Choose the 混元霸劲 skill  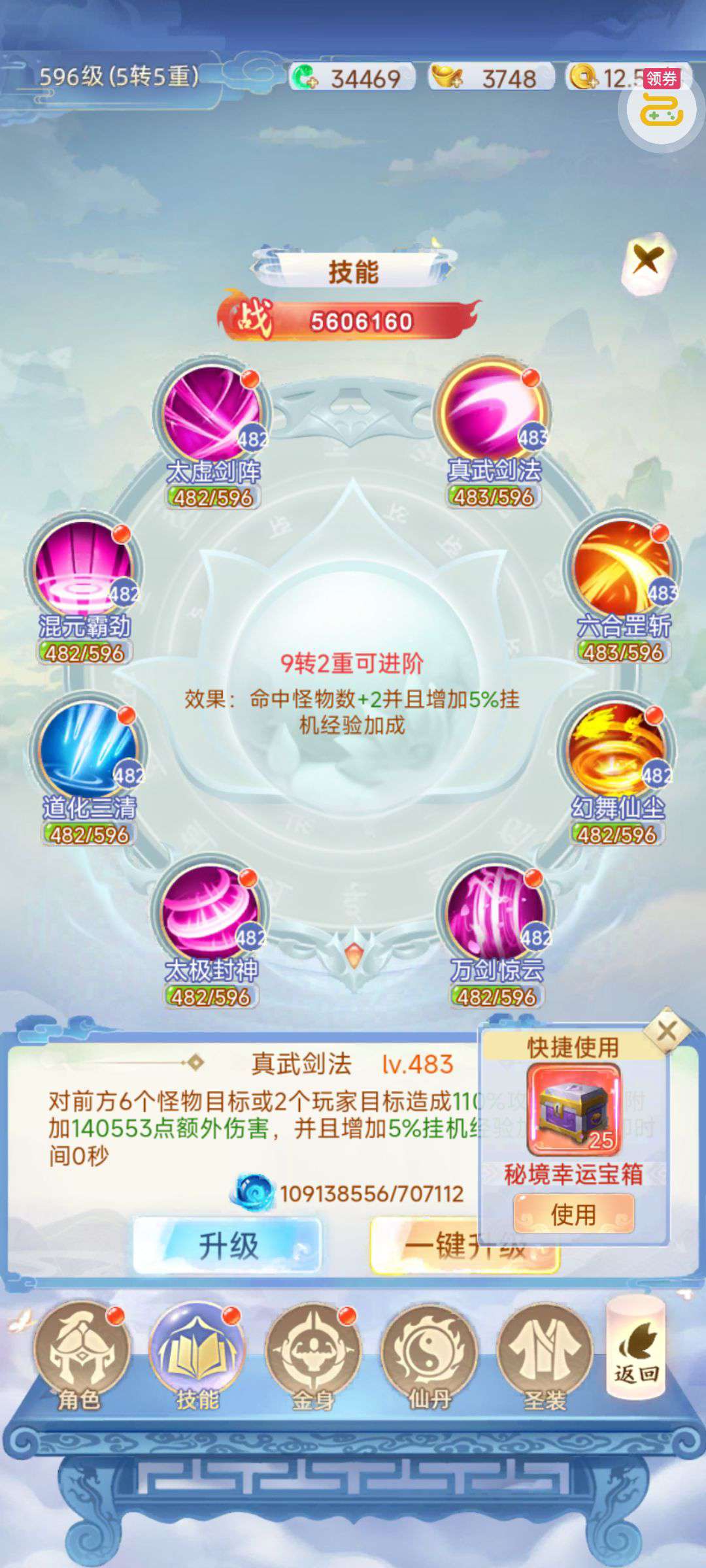(83, 568)
